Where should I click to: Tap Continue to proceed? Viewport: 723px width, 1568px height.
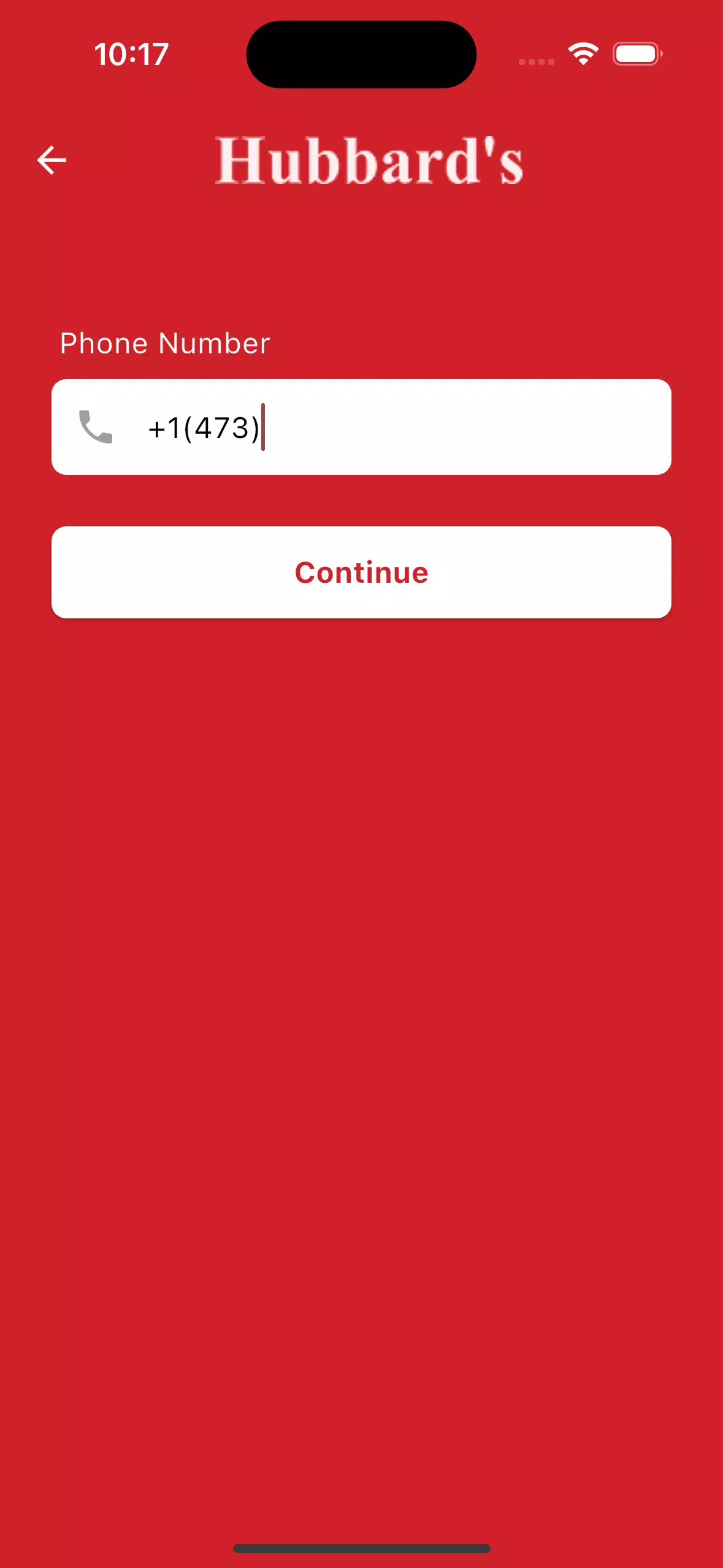[x=361, y=572]
